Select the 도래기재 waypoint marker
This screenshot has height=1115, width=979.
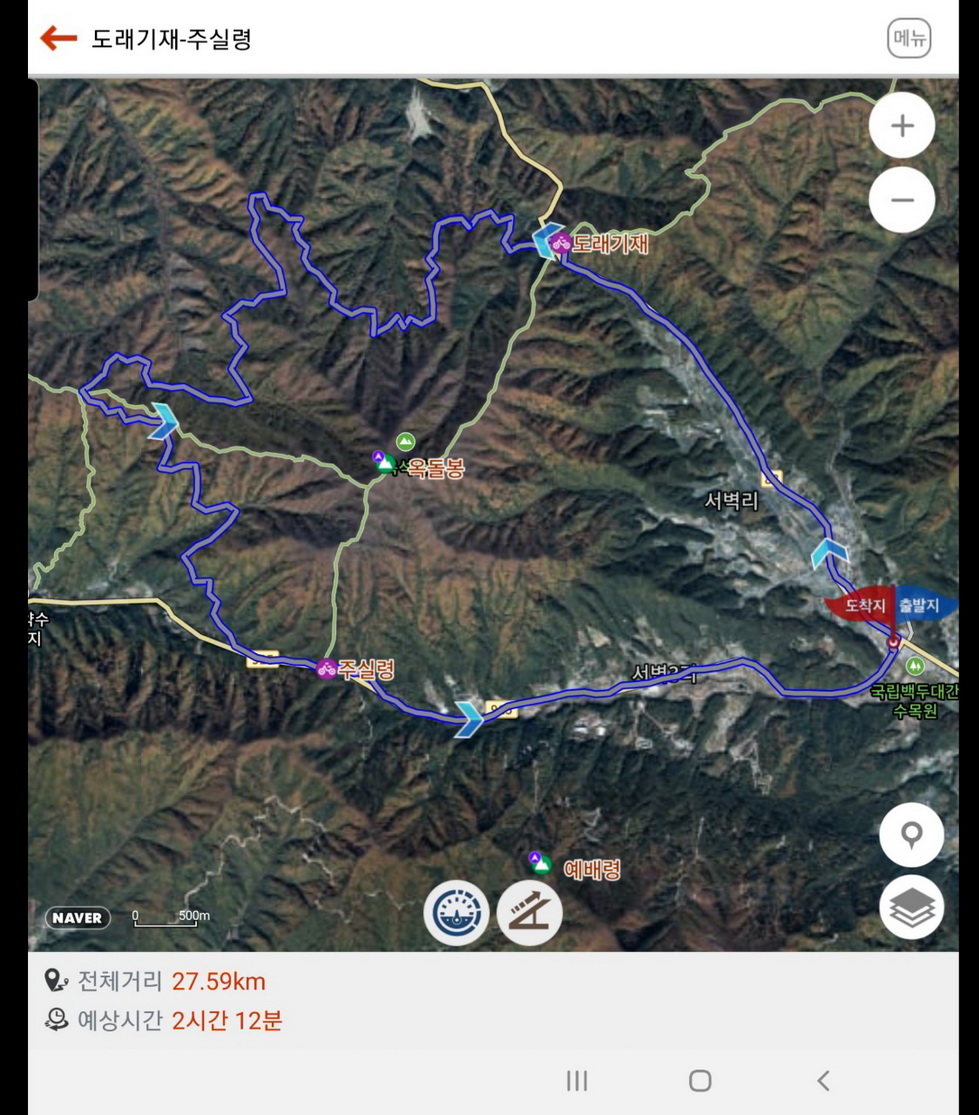(x=561, y=241)
